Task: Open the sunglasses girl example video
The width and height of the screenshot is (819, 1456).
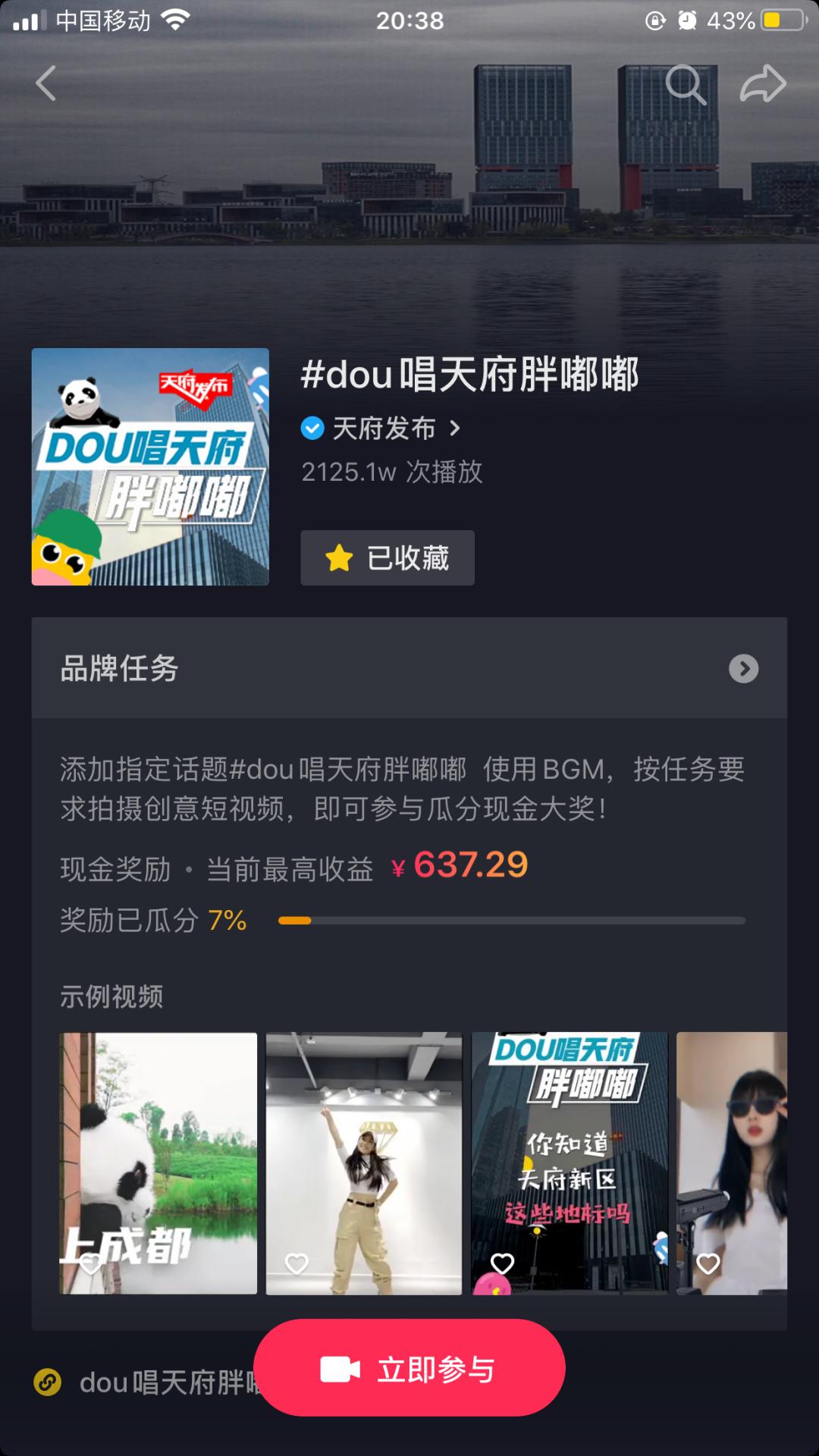Action: pos(732,1163)
